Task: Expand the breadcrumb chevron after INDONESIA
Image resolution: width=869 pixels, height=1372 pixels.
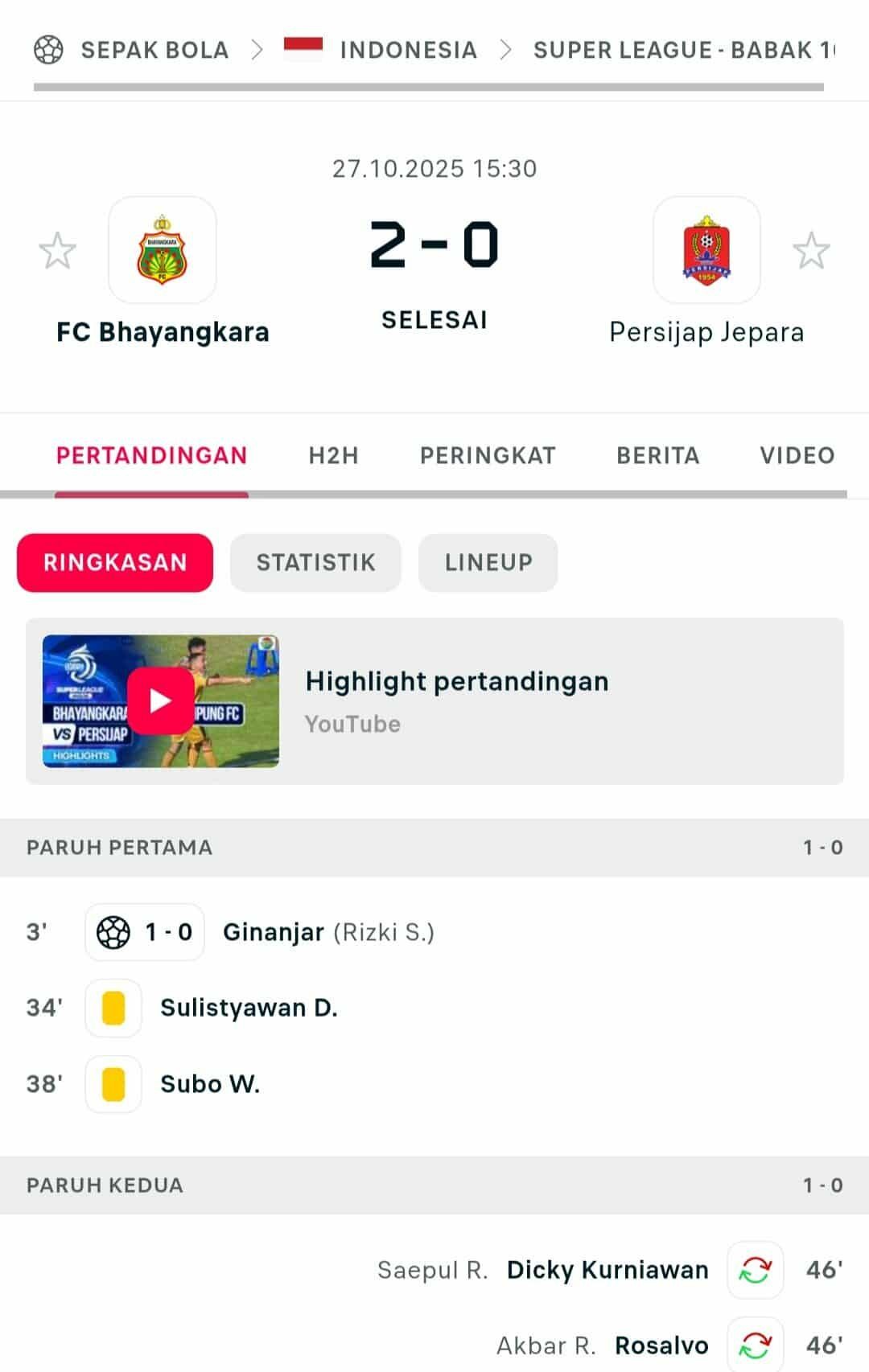Action: (507, 50)
